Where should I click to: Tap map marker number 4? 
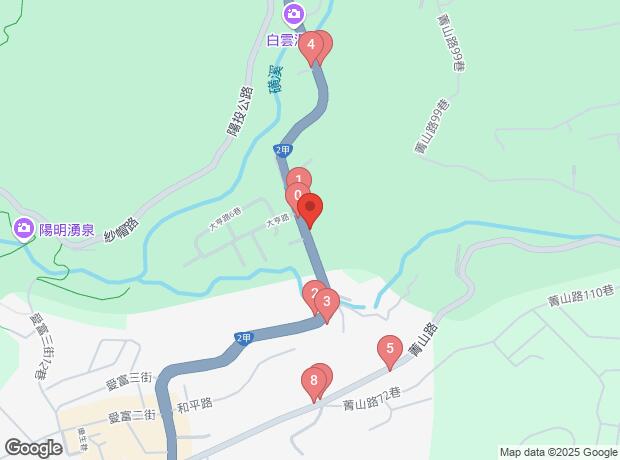pyautogui.click(x=314, y=46)
